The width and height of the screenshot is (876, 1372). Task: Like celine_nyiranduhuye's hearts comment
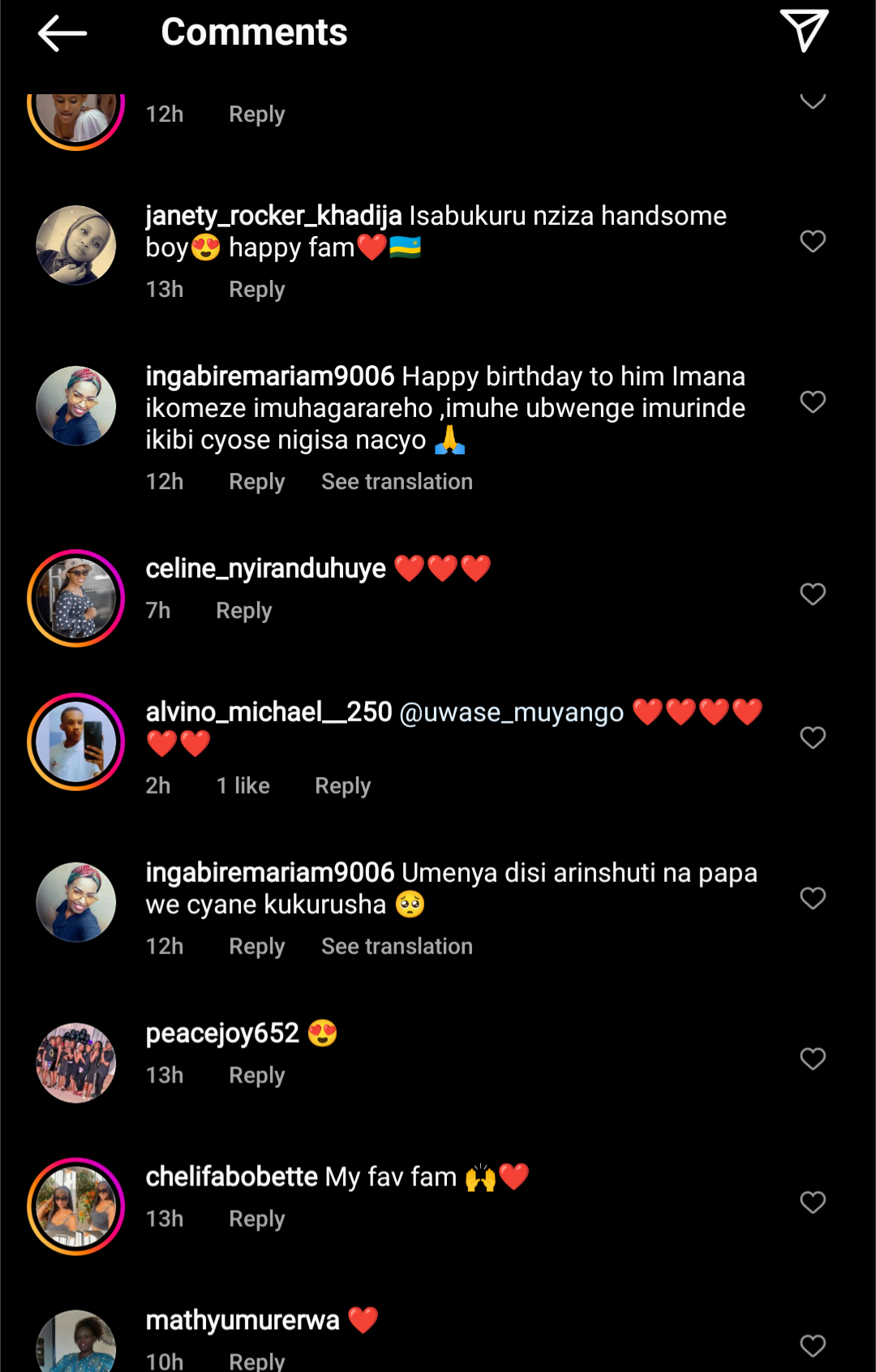[813, 594]
